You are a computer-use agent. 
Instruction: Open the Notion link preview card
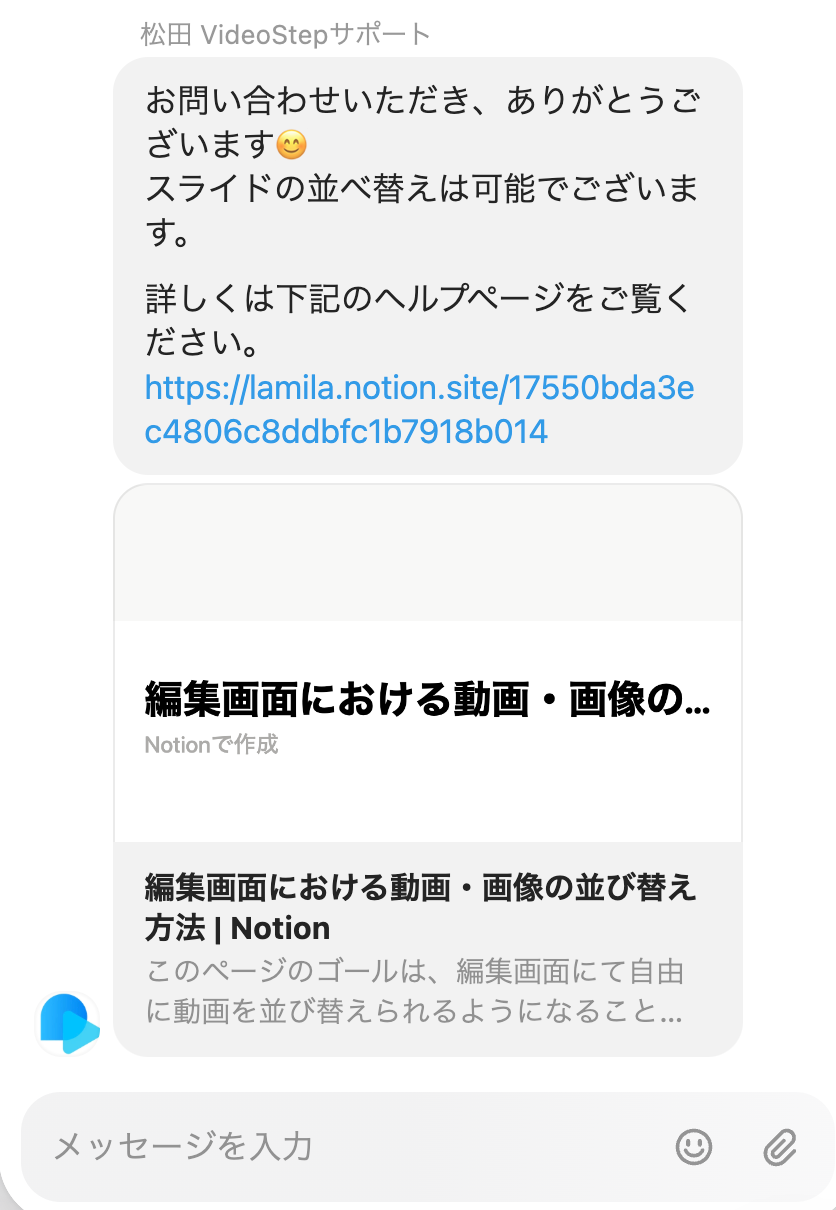pos(428,770)
